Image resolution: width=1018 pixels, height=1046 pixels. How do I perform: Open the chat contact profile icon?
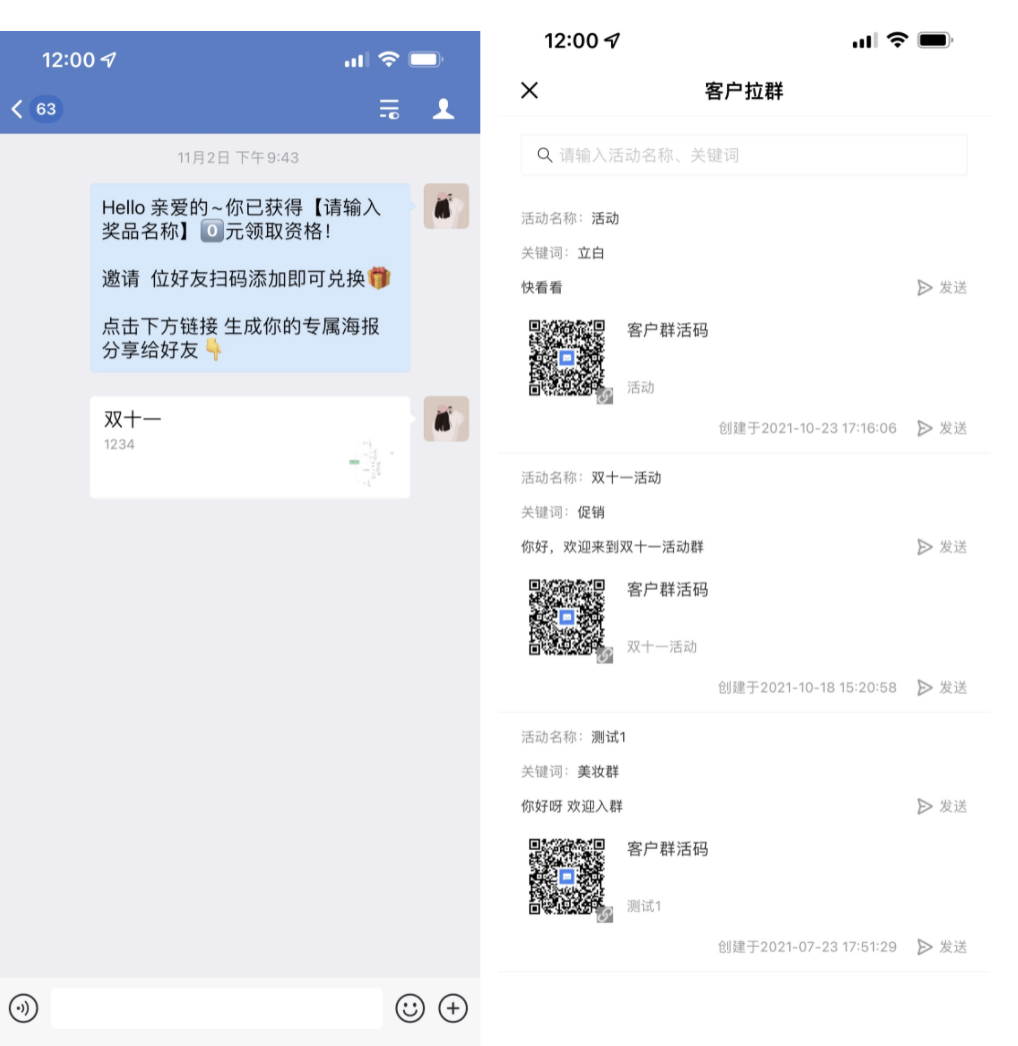pyautogui.click(x=443, y=109)
